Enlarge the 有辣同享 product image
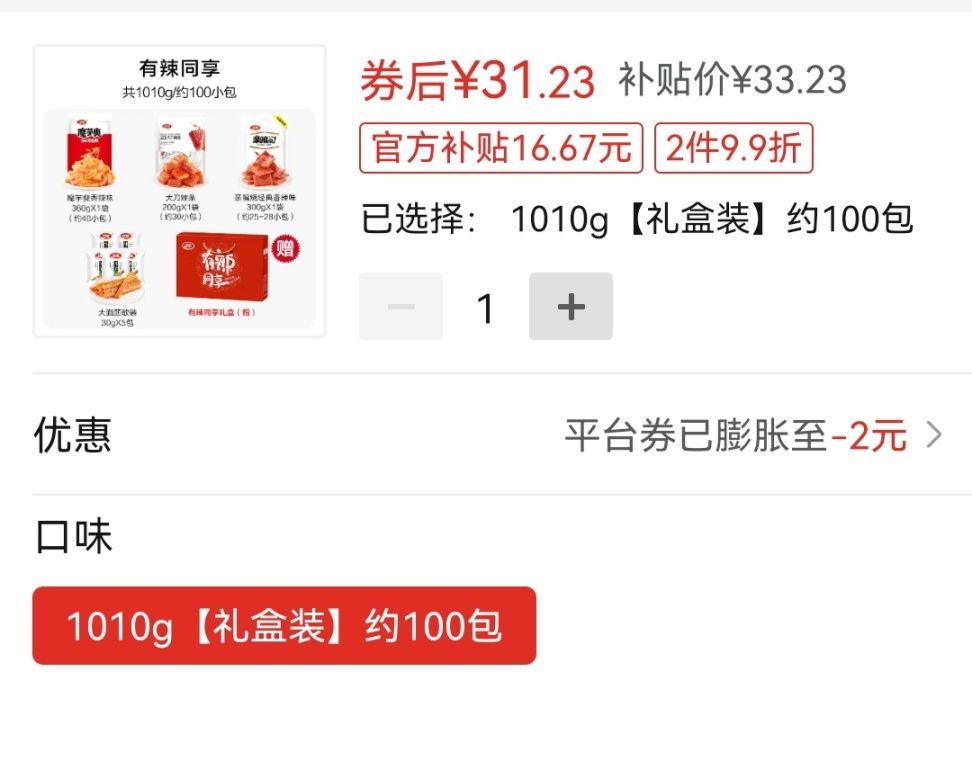Screen dimensions: 972x770 [180, 191]
